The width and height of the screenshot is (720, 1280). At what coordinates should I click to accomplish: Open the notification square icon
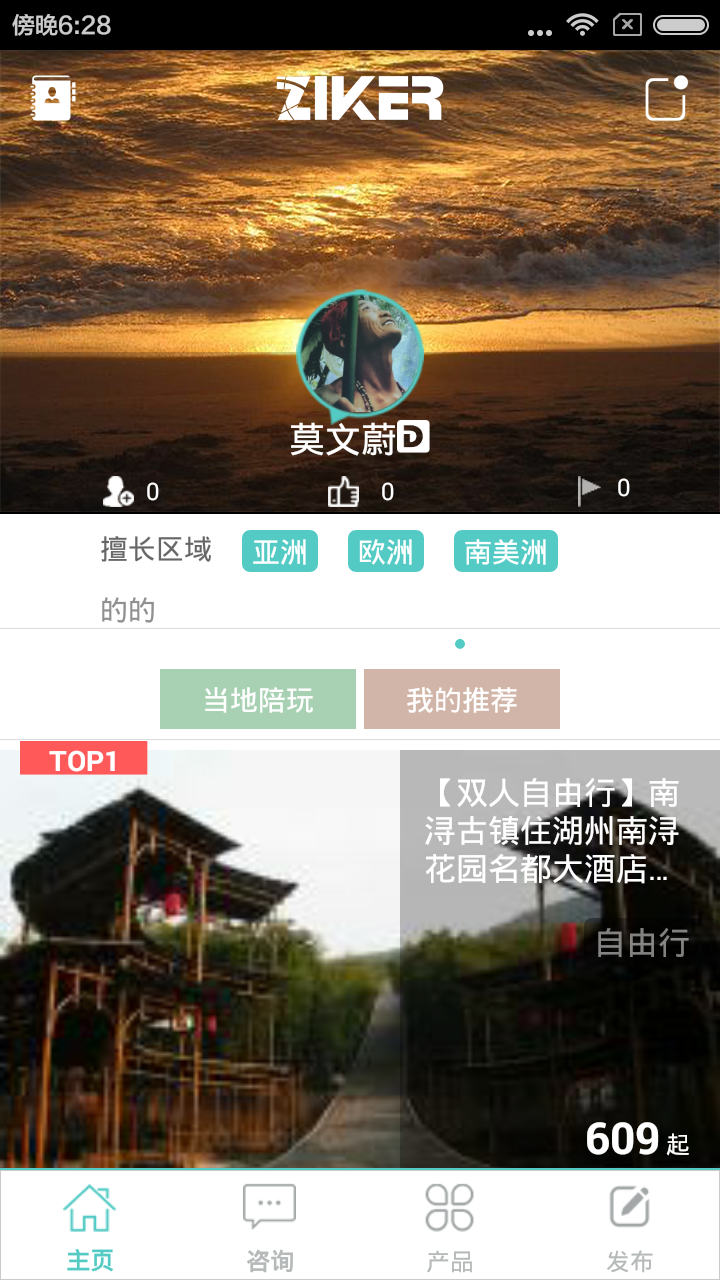[666, 98]
